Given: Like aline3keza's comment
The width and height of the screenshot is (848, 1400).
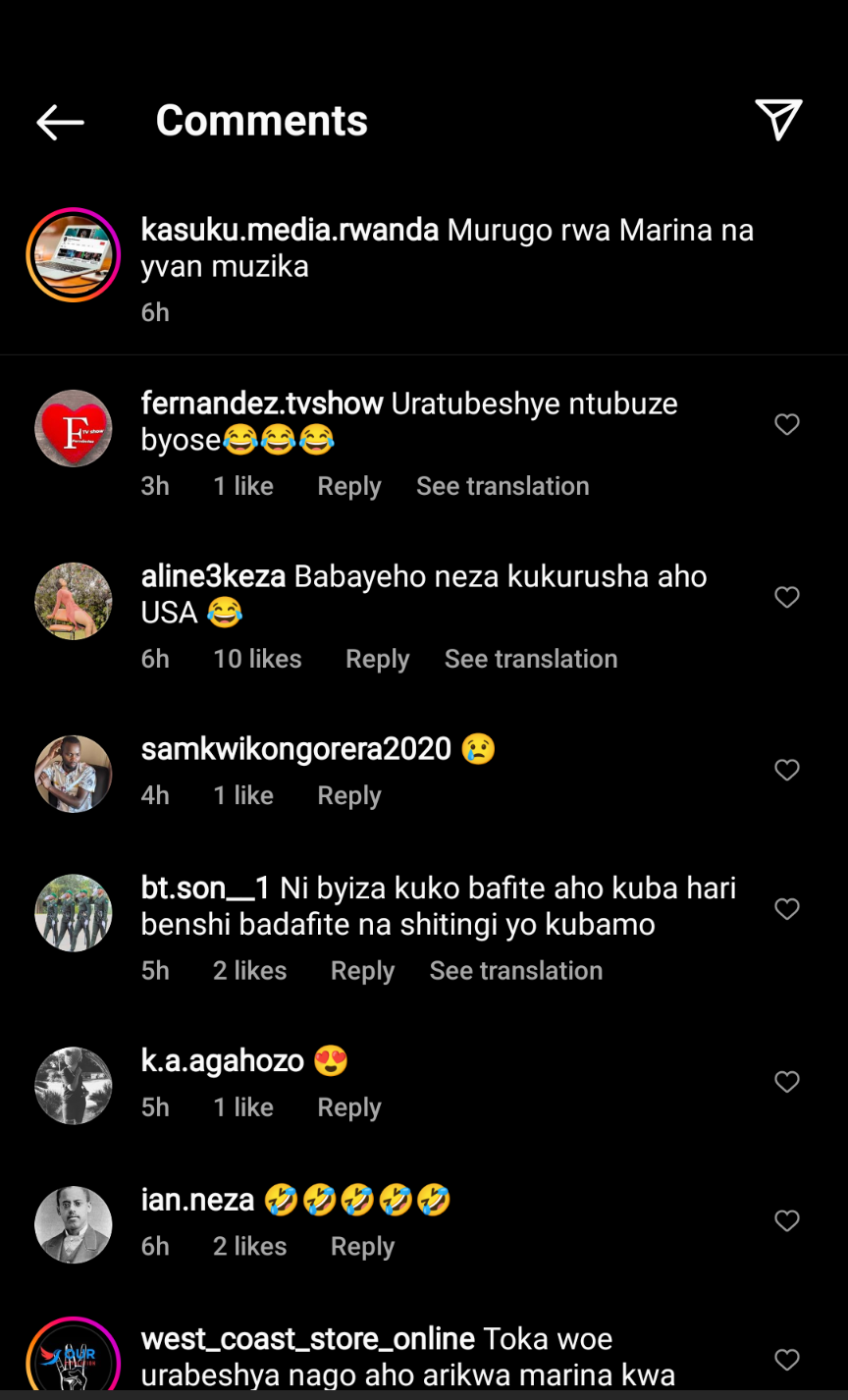Looking at the screenshot, I should tap(787, 597).
